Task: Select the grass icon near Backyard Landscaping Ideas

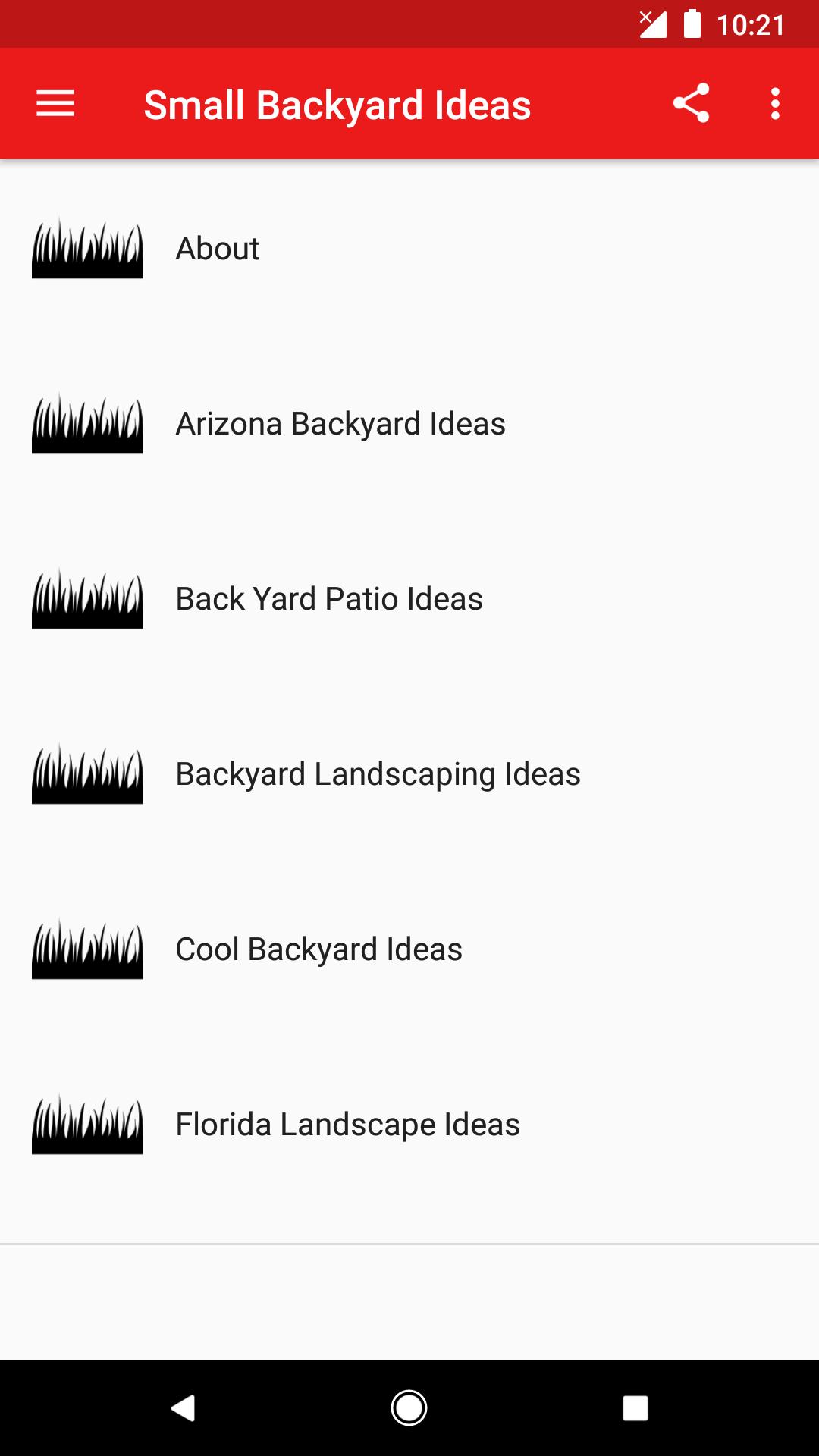Action: [87, 773]
